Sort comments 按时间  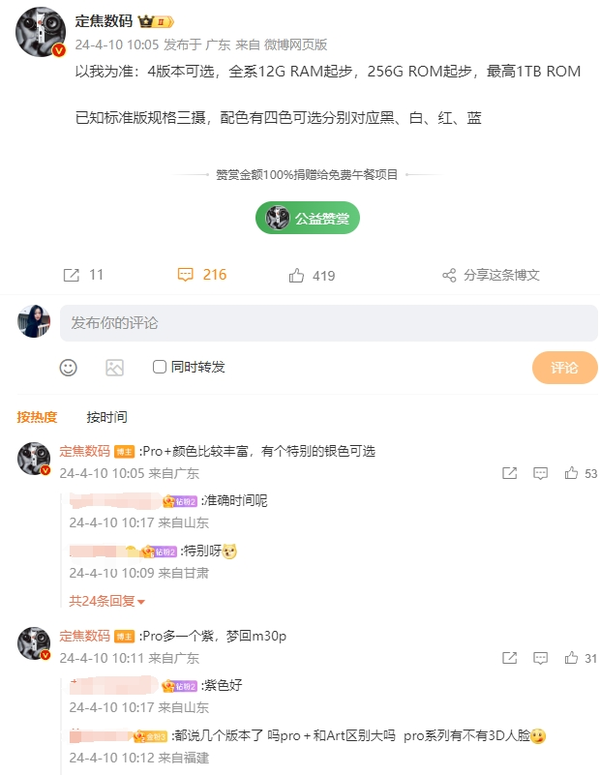click(107, 417)
